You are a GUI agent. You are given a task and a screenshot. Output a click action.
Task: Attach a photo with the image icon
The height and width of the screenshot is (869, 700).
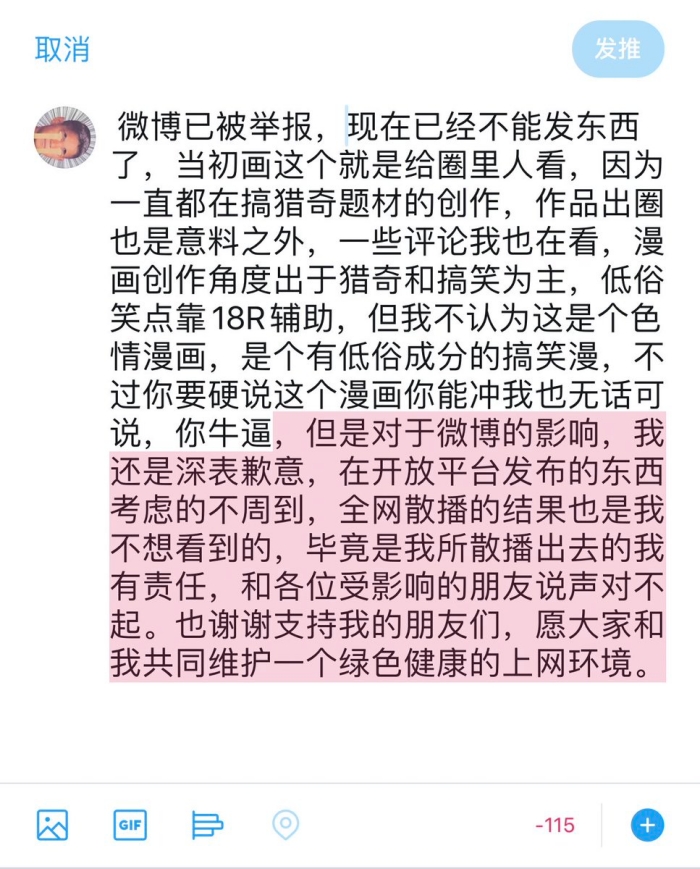coord(52,825)
